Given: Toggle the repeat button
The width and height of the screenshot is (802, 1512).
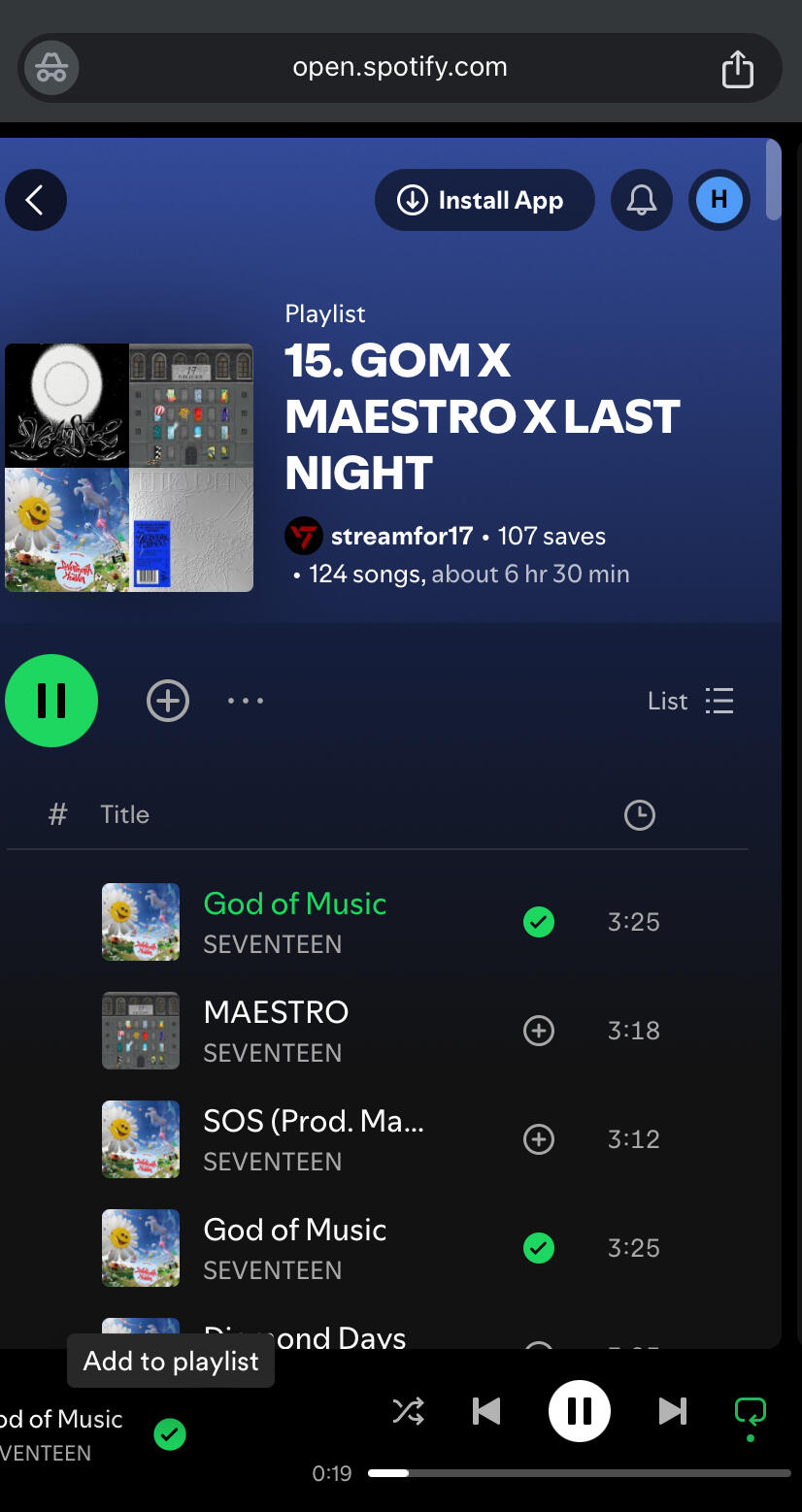Looking at the screenshot, I should (750, 1411).
